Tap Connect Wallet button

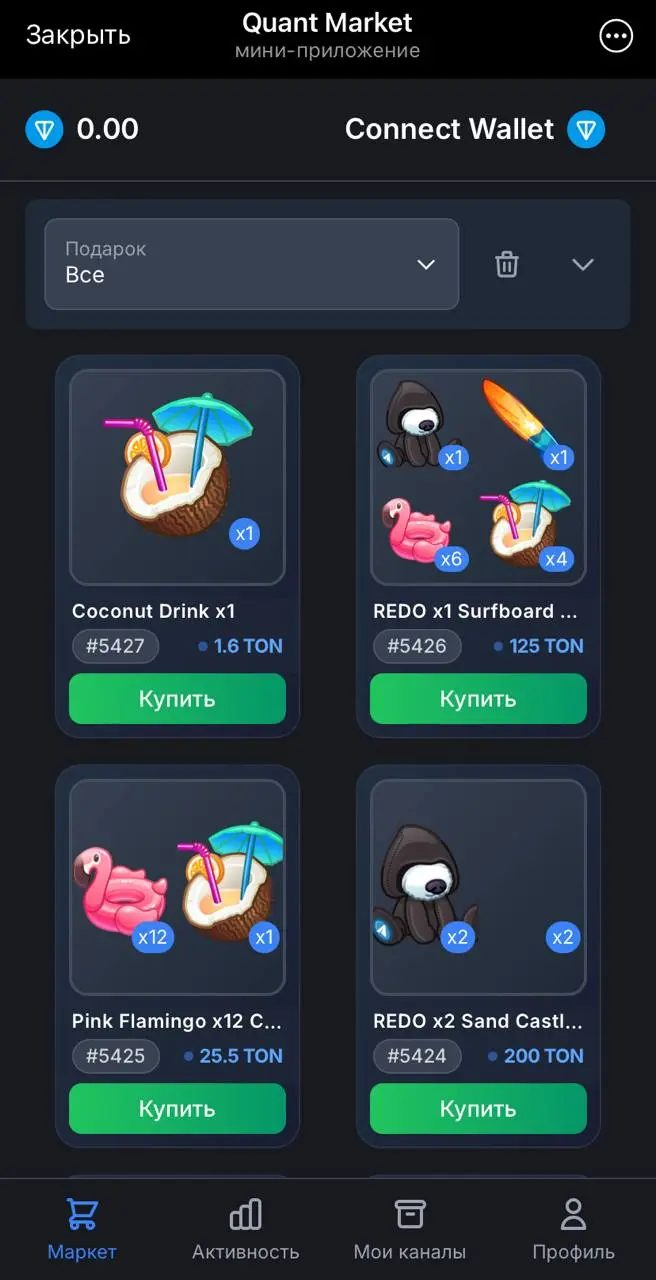pyautogui.click(x=474, y=130)
